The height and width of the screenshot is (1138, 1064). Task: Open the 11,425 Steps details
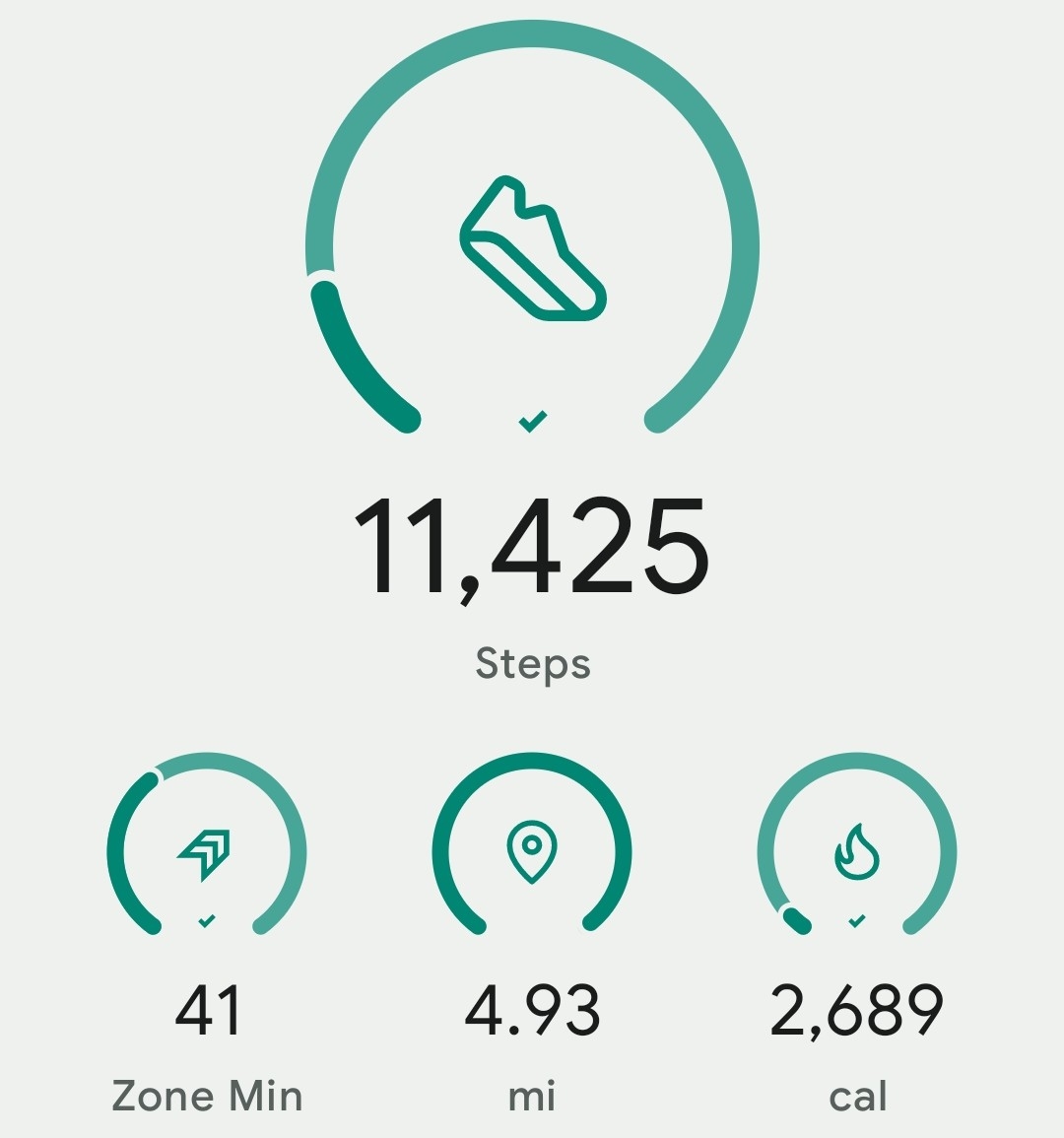tap(532, 545)
